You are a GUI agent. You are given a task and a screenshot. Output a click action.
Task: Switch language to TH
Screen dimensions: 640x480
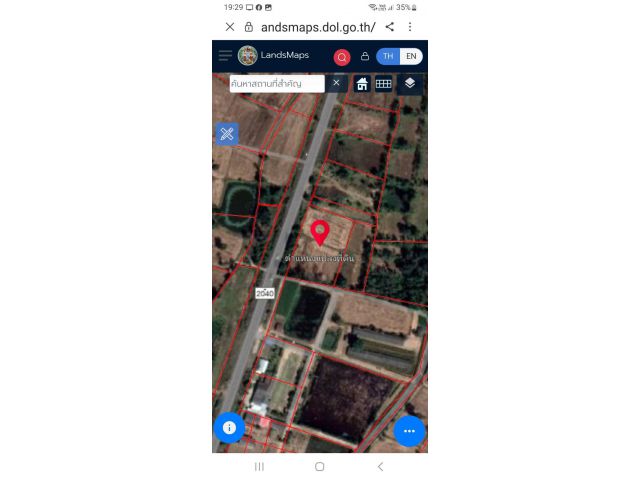388,56
